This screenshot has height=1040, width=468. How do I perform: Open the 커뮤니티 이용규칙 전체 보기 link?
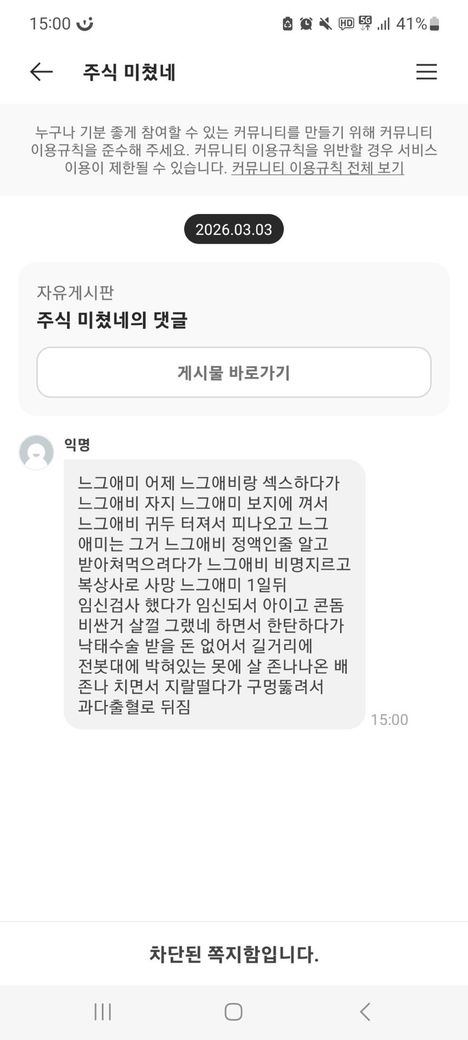click(318, 168)
